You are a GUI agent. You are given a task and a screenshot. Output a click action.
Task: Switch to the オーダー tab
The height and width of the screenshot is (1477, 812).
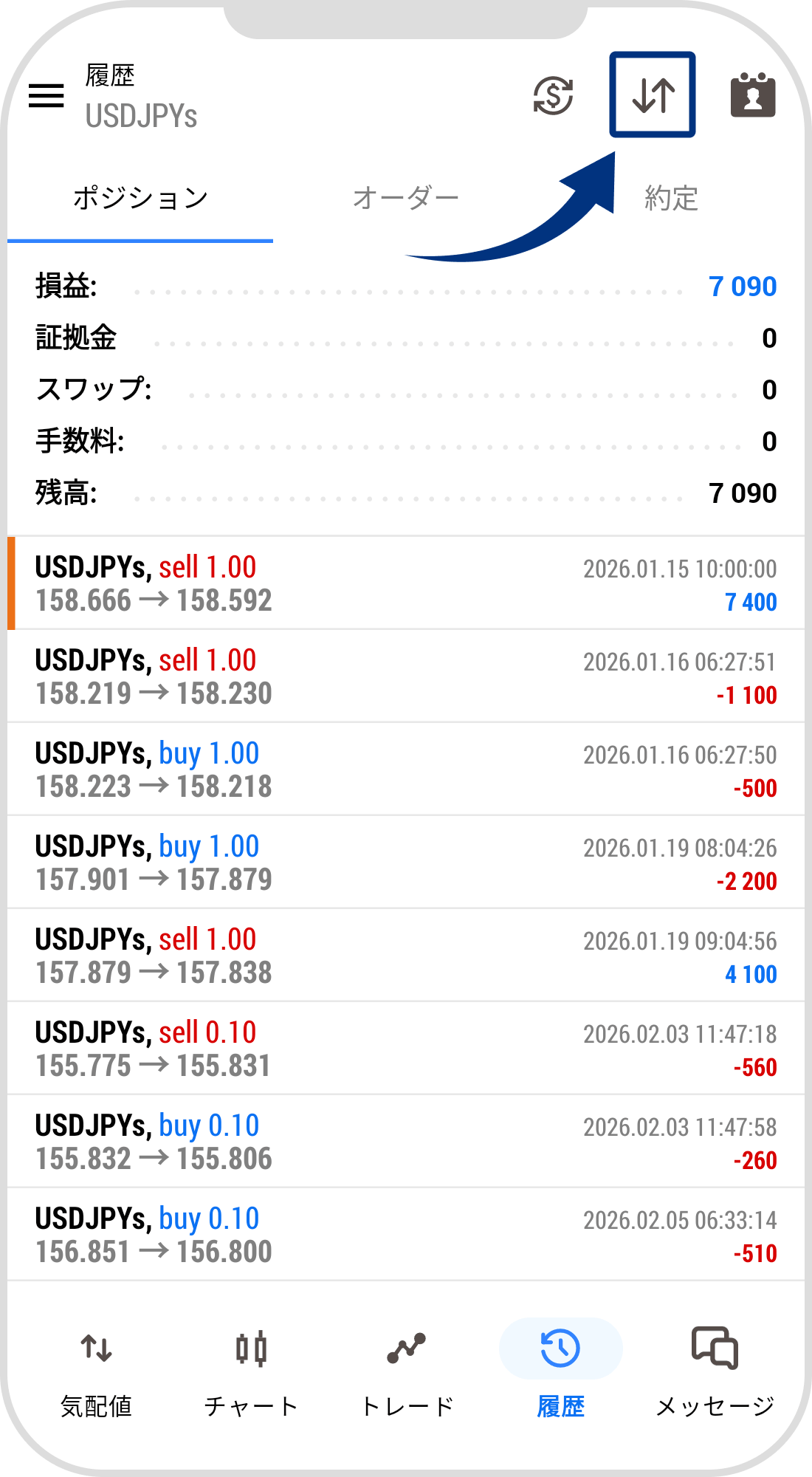coord(405,199)
